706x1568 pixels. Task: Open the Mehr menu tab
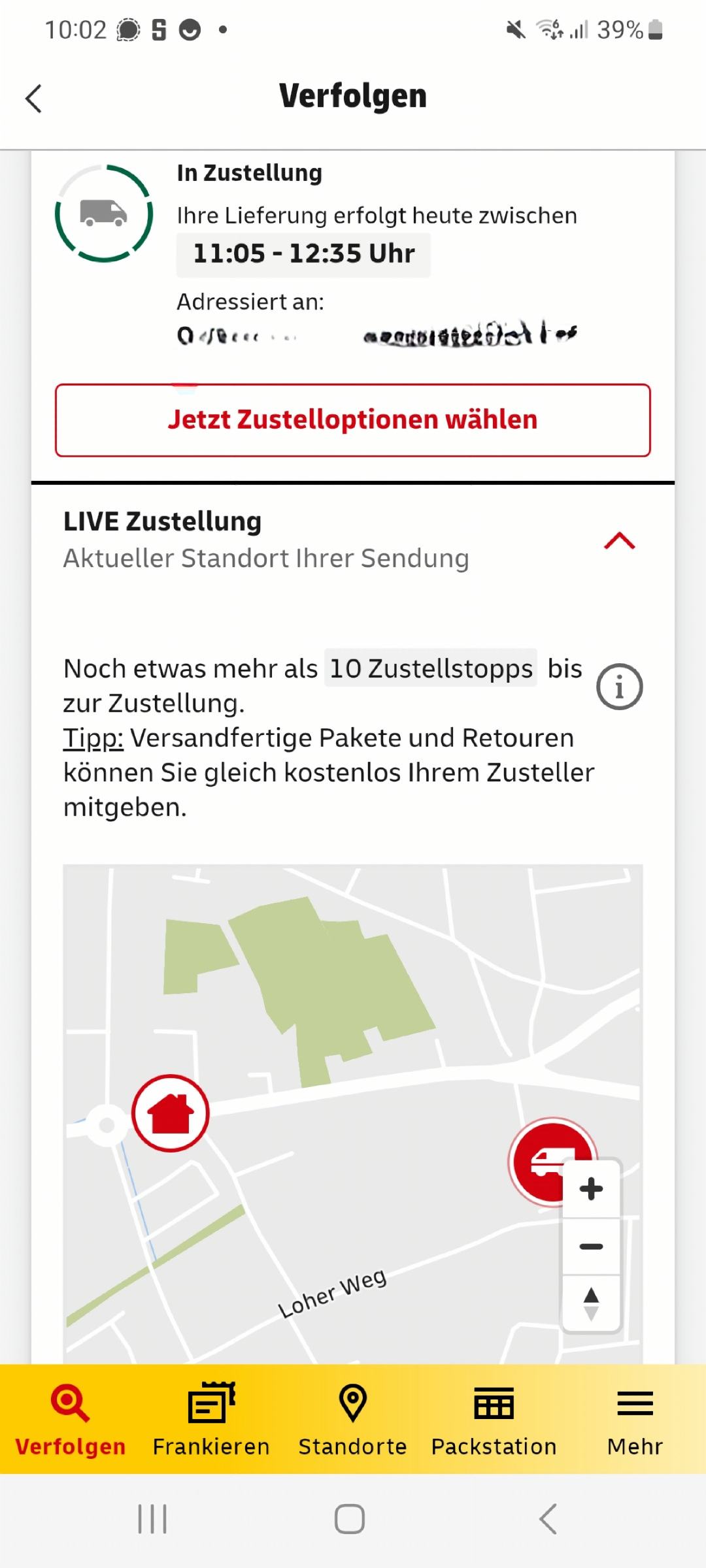pyautogui.click(x=635, y=1420)
